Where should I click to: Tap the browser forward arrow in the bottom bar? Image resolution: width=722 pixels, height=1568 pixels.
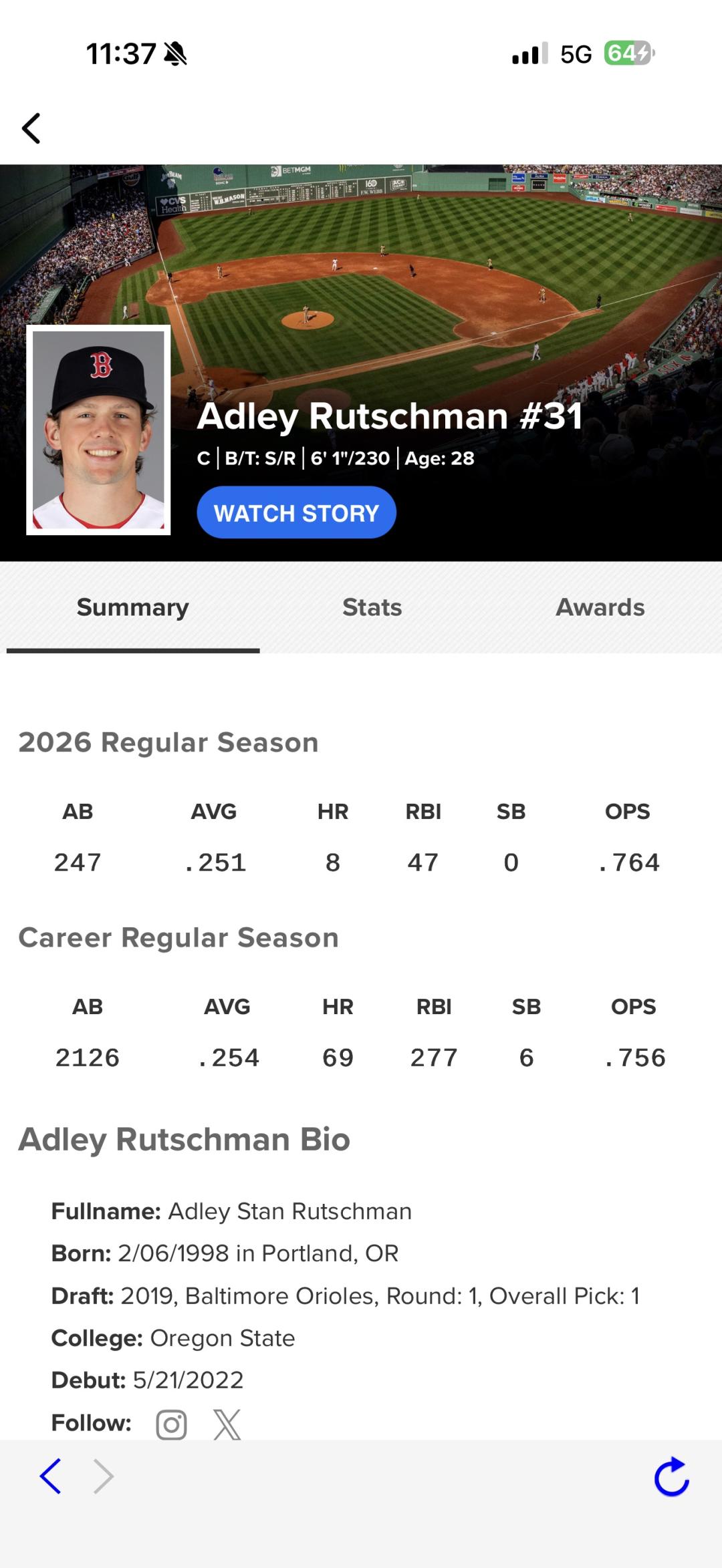[104, 1476]
